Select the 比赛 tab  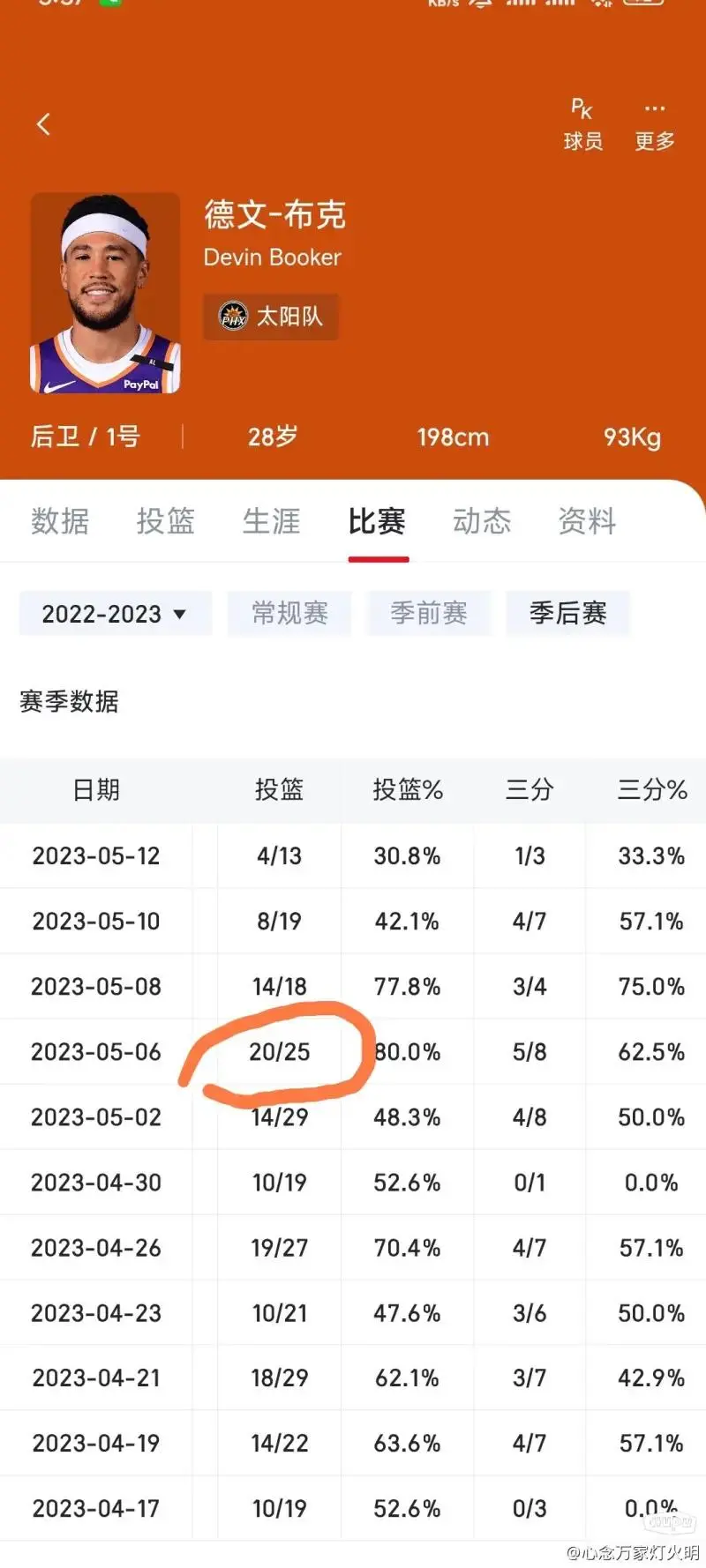click(377, 521)
